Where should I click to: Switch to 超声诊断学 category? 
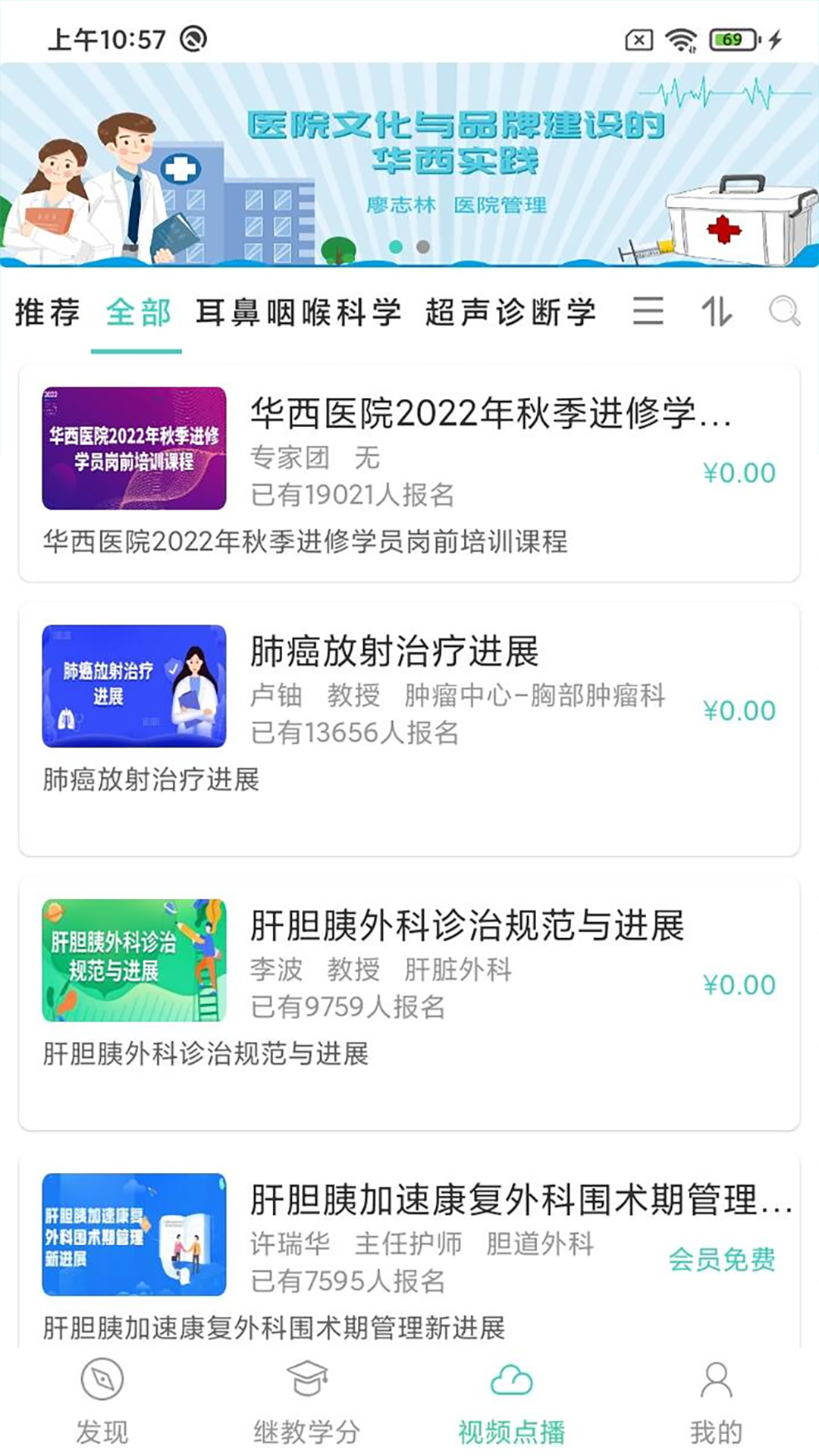(x=510, y=312)
